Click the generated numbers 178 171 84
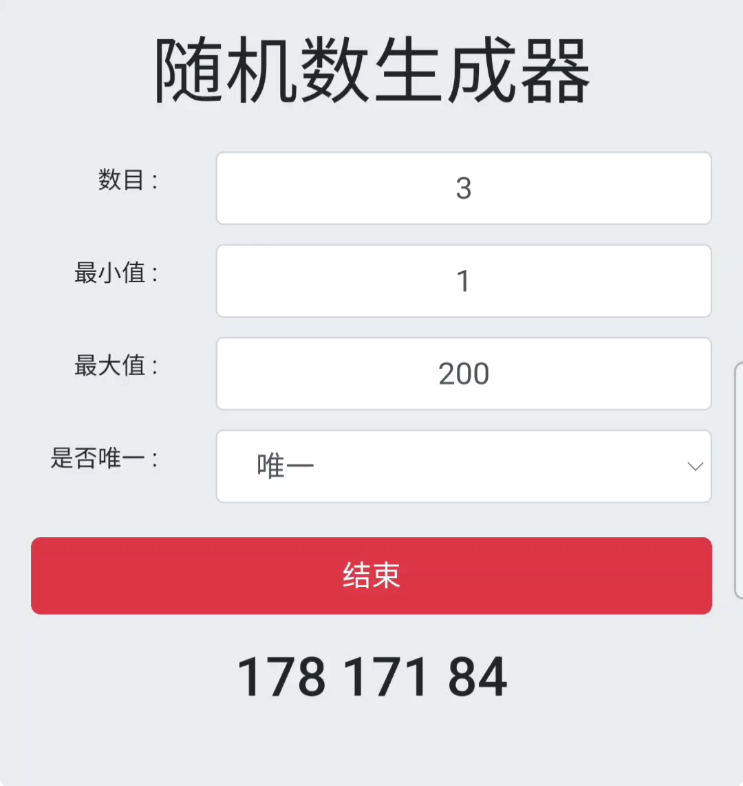 [x=371, y=676]
